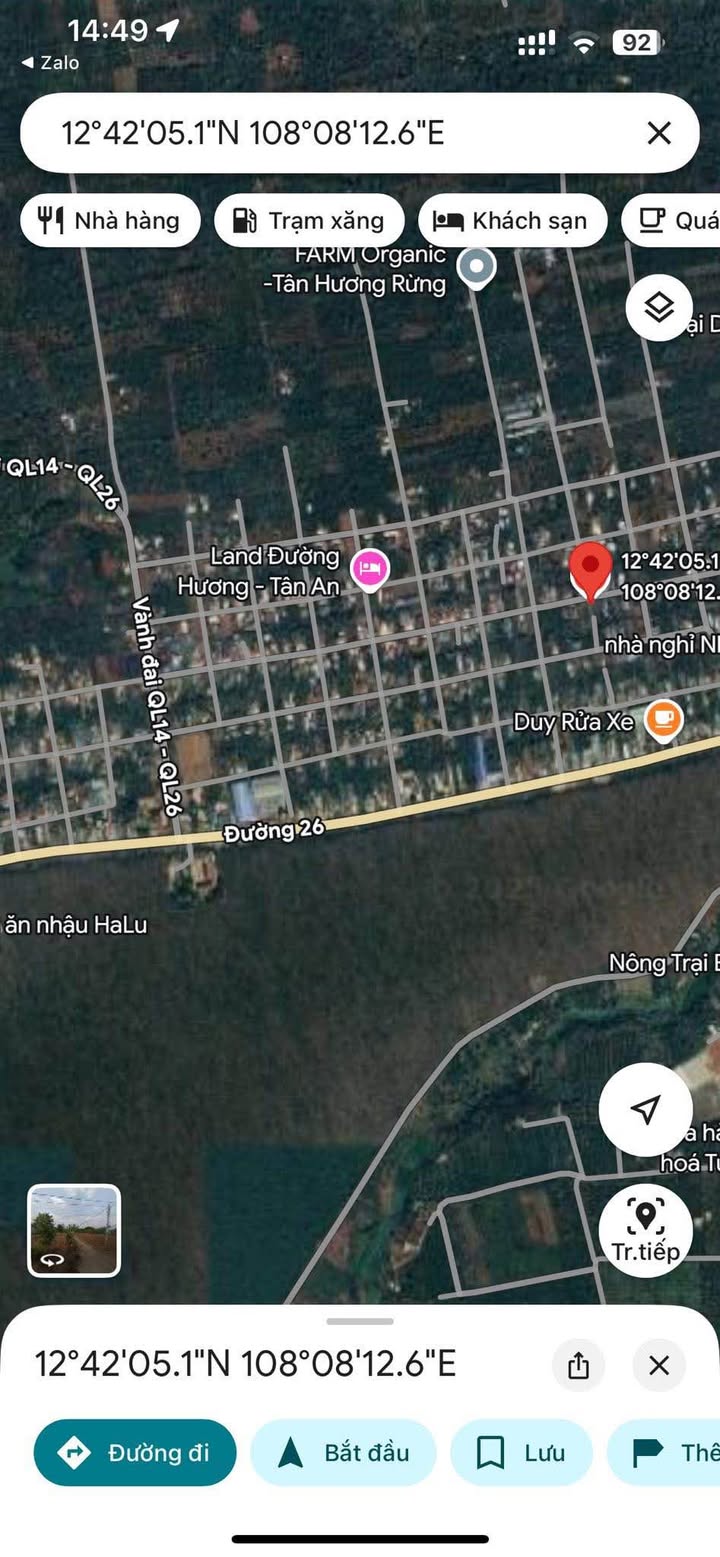
Task: Start navigation with Bắt đầu
Action: [343, 1452]
